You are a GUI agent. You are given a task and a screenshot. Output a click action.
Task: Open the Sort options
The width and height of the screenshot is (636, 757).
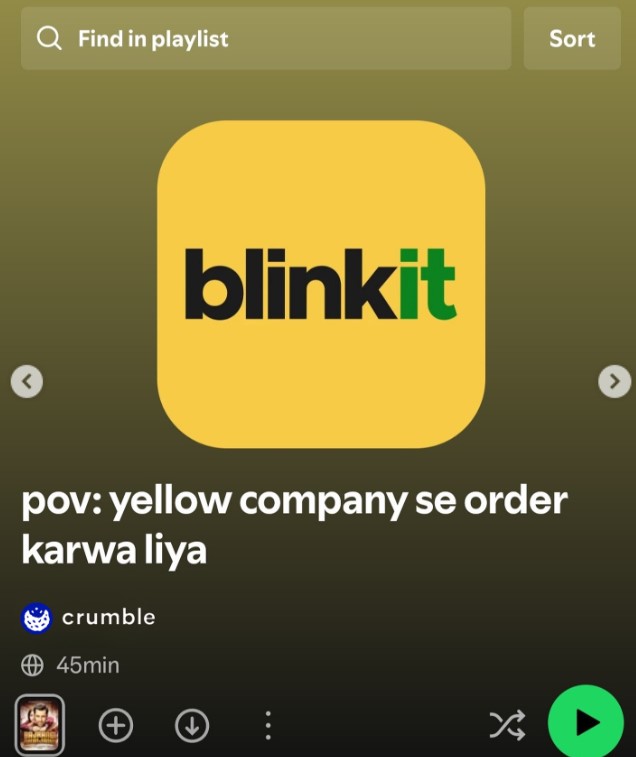[x=572, y=39]
